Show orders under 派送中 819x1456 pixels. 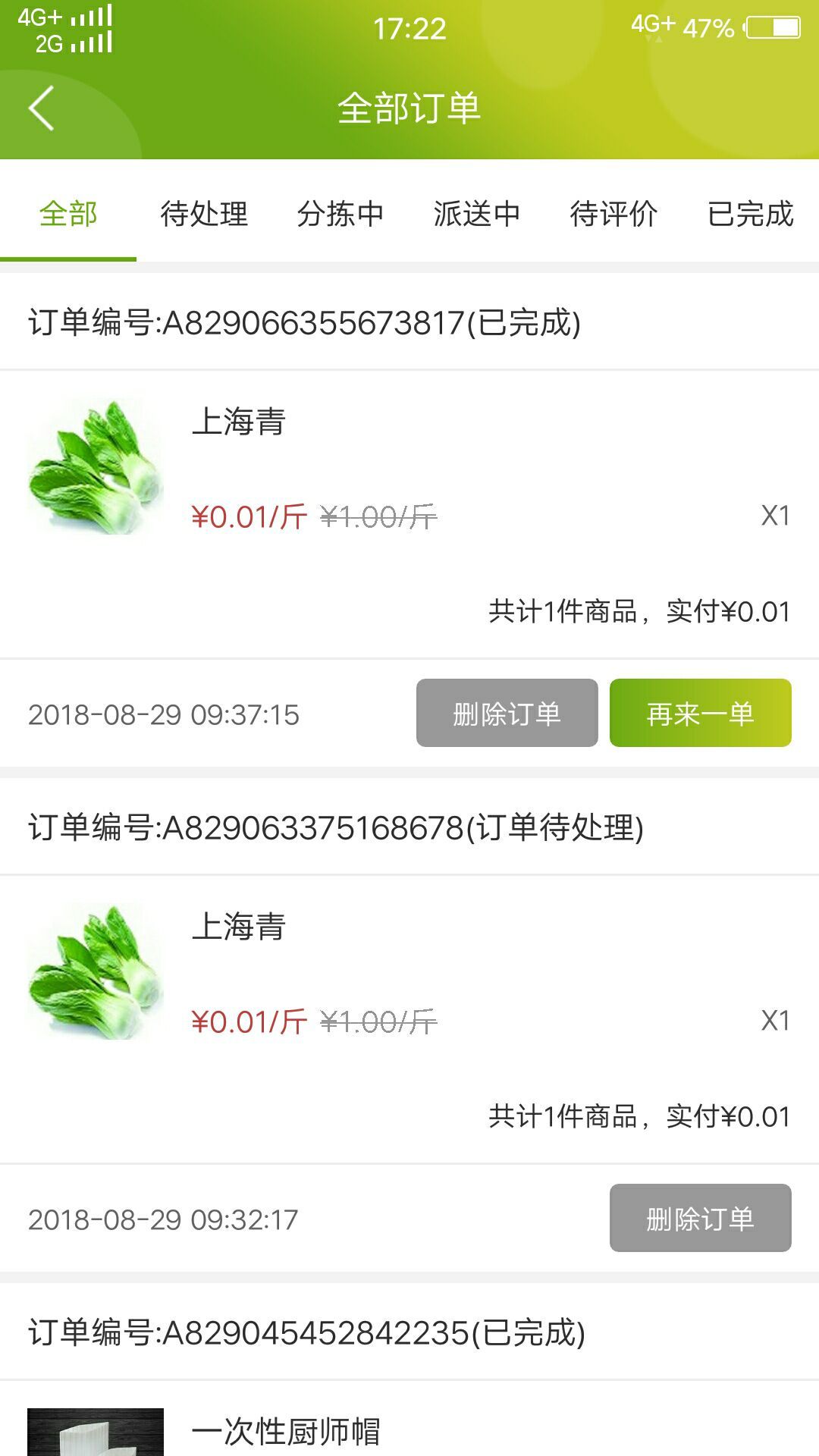pyautogui.click(x=477, y=214)
